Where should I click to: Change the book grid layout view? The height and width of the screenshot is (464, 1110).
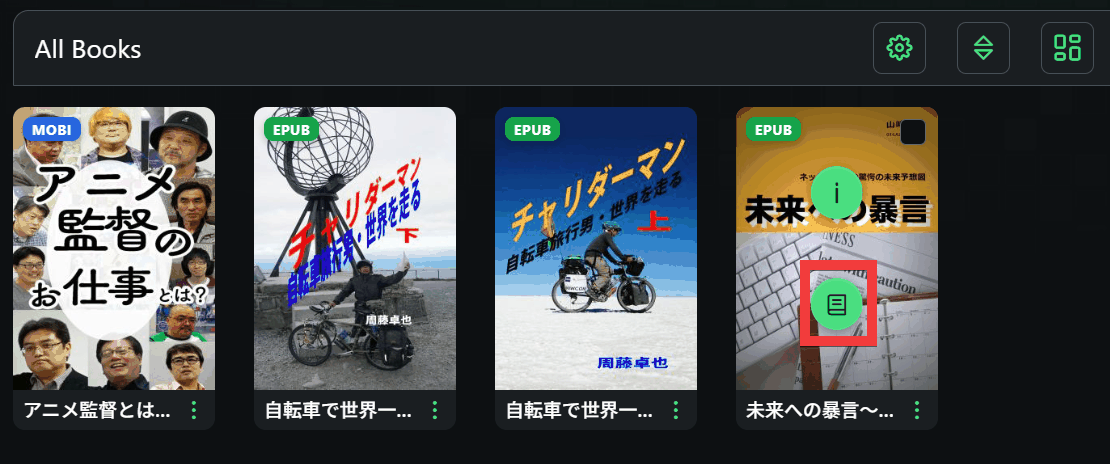[x=1067, y=48]
